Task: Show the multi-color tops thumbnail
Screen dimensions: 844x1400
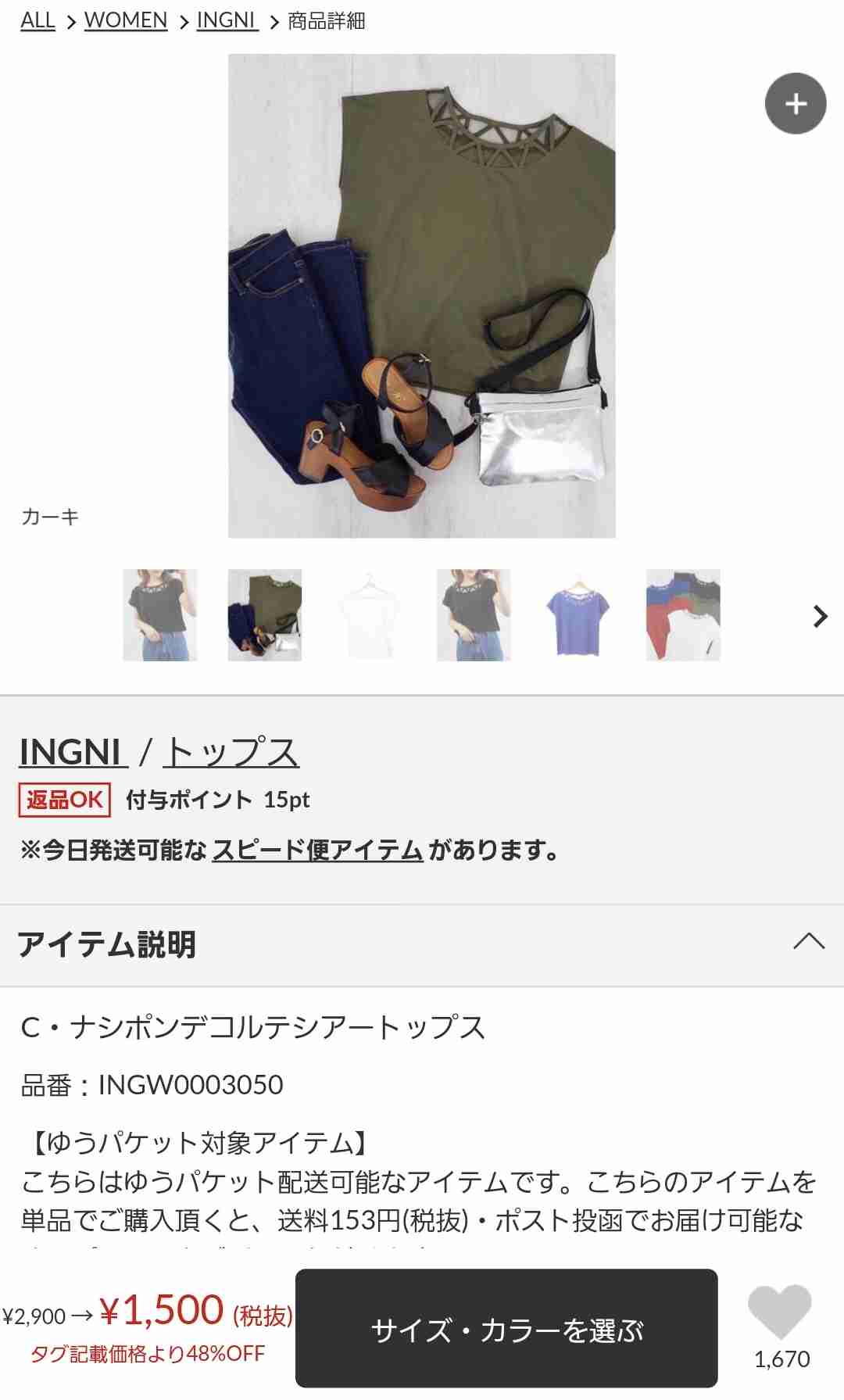Action: 683,615
